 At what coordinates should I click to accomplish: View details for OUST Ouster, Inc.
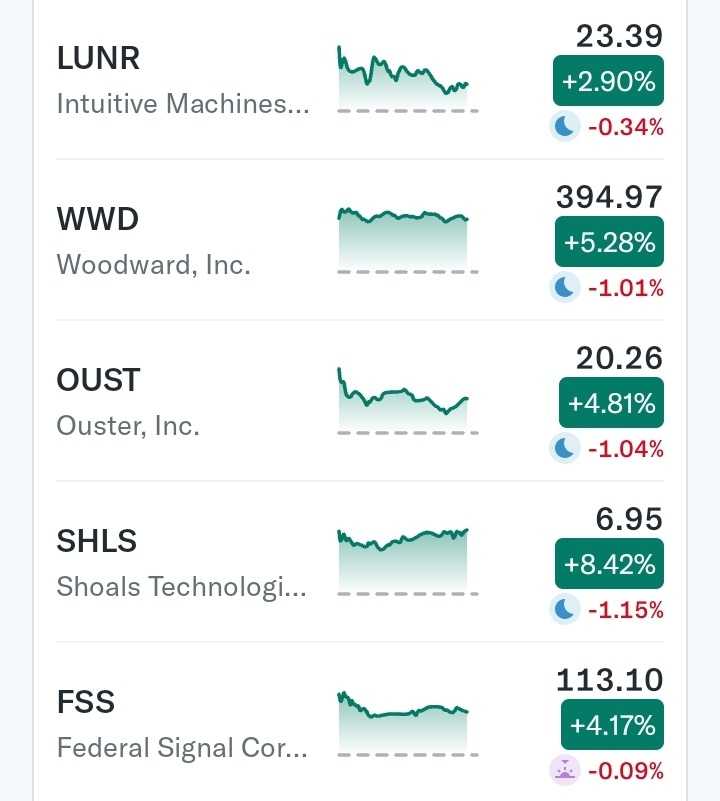point(360,401)
